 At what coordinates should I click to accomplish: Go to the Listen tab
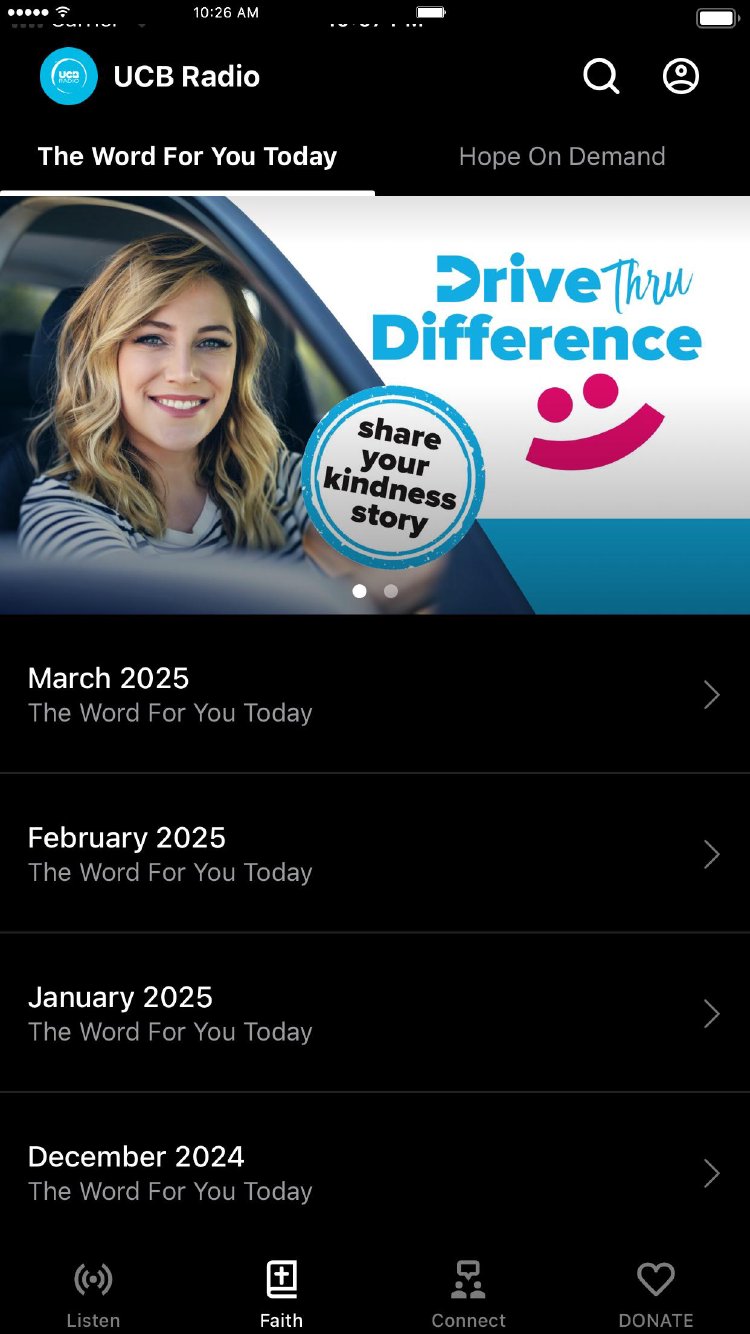(x=93, y=1294)
